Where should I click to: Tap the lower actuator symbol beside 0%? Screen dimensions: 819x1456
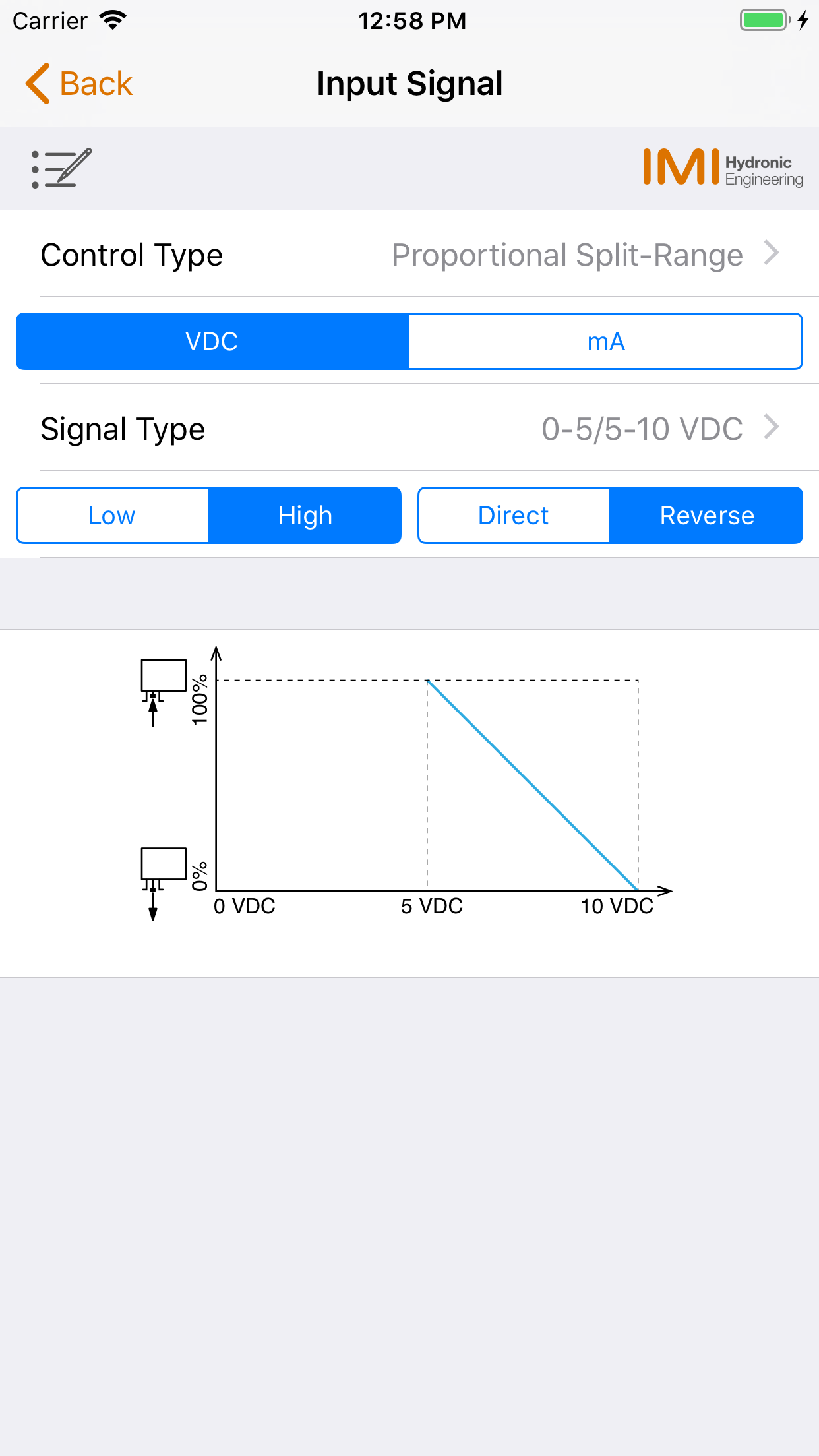pyautogui.click(x=162, y=864)
